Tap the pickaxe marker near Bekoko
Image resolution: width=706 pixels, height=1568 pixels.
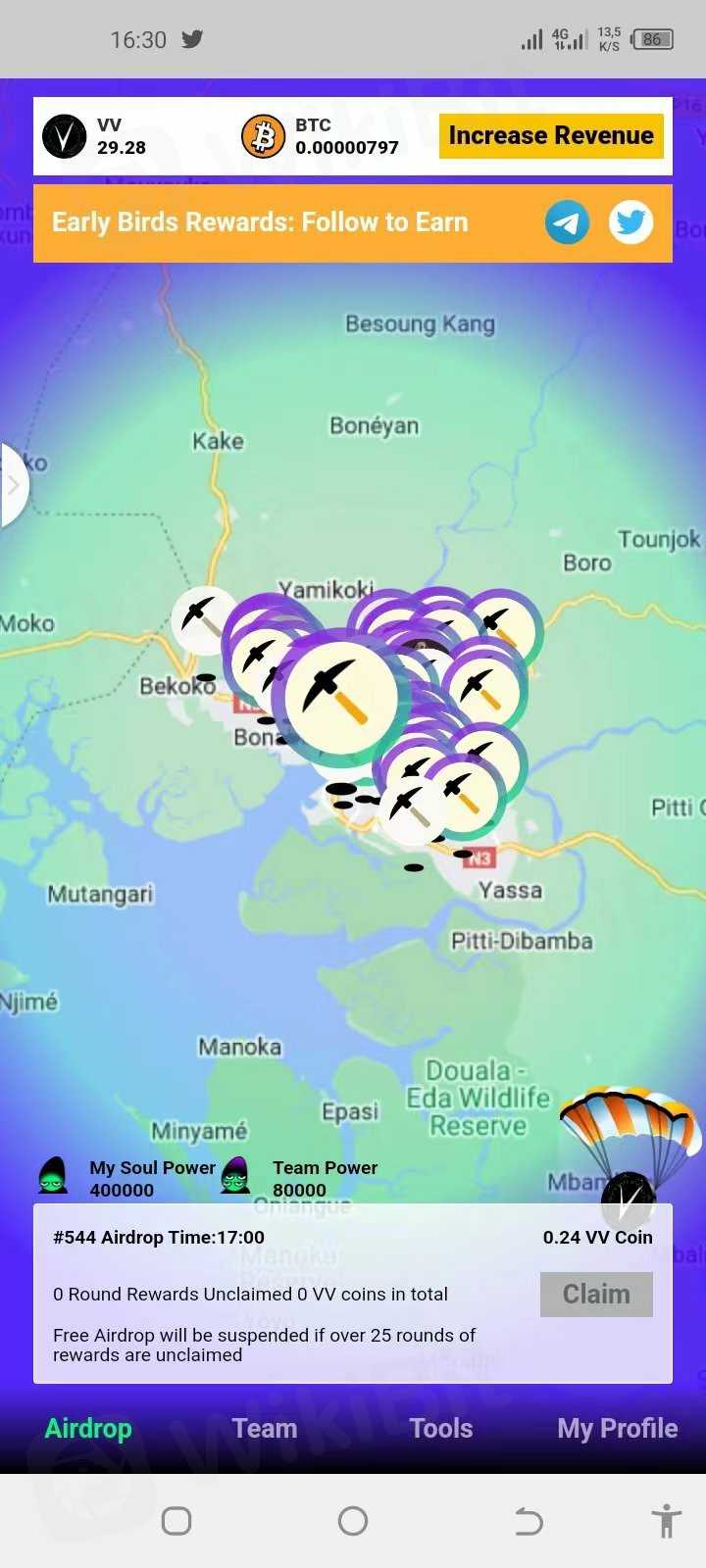tap(204, 620)
